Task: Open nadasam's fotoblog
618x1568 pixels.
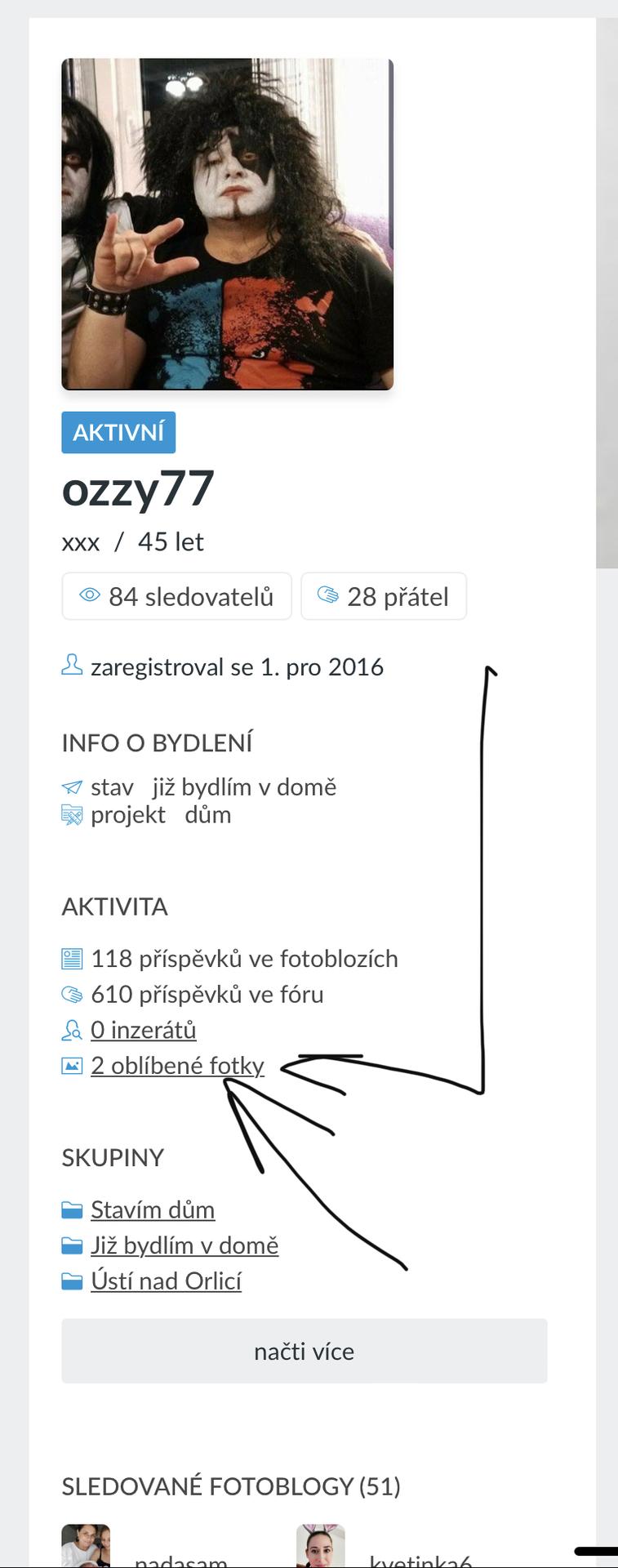Action: point(180,1558)
